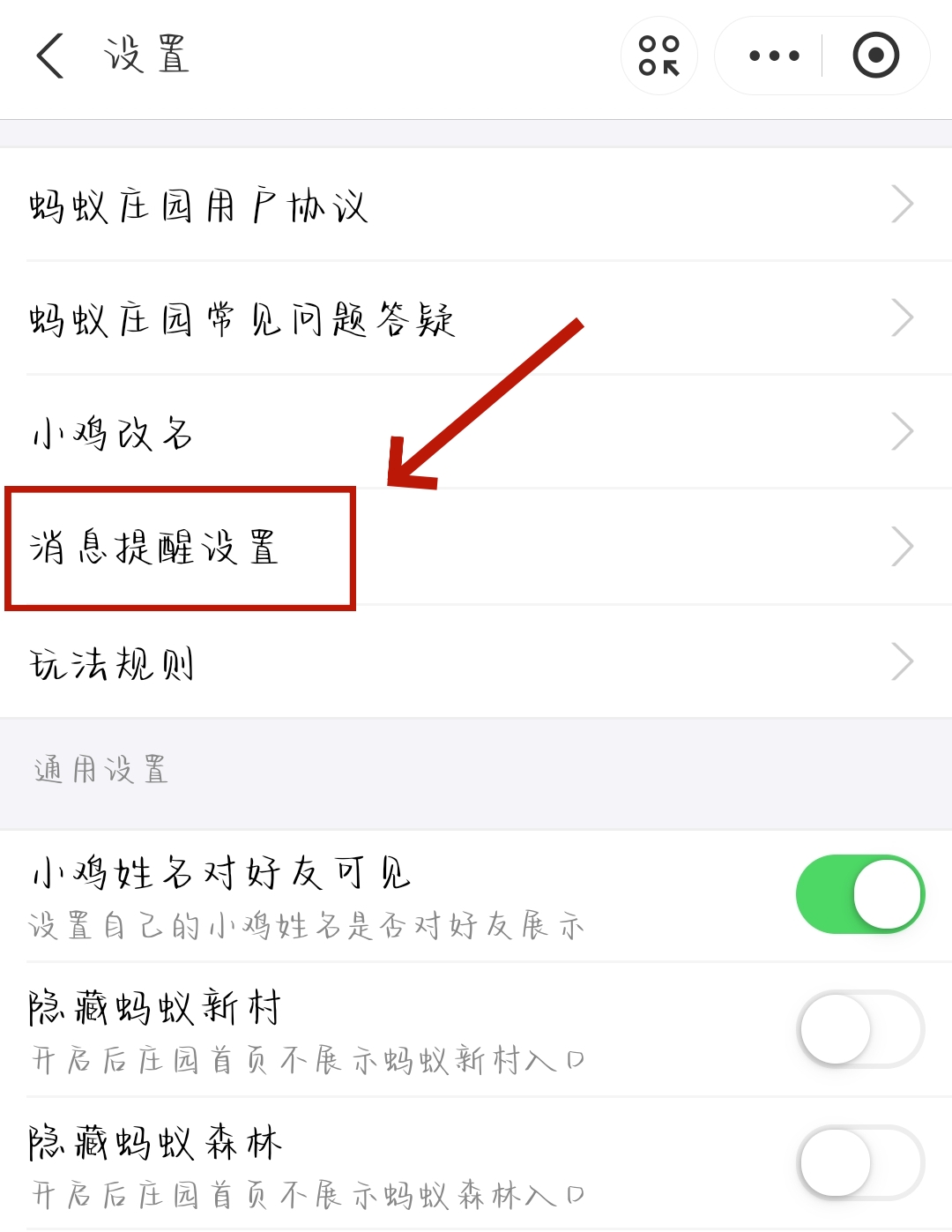
Task: Open 蚂蚁庄园用户协议
Action: point(476,205)
